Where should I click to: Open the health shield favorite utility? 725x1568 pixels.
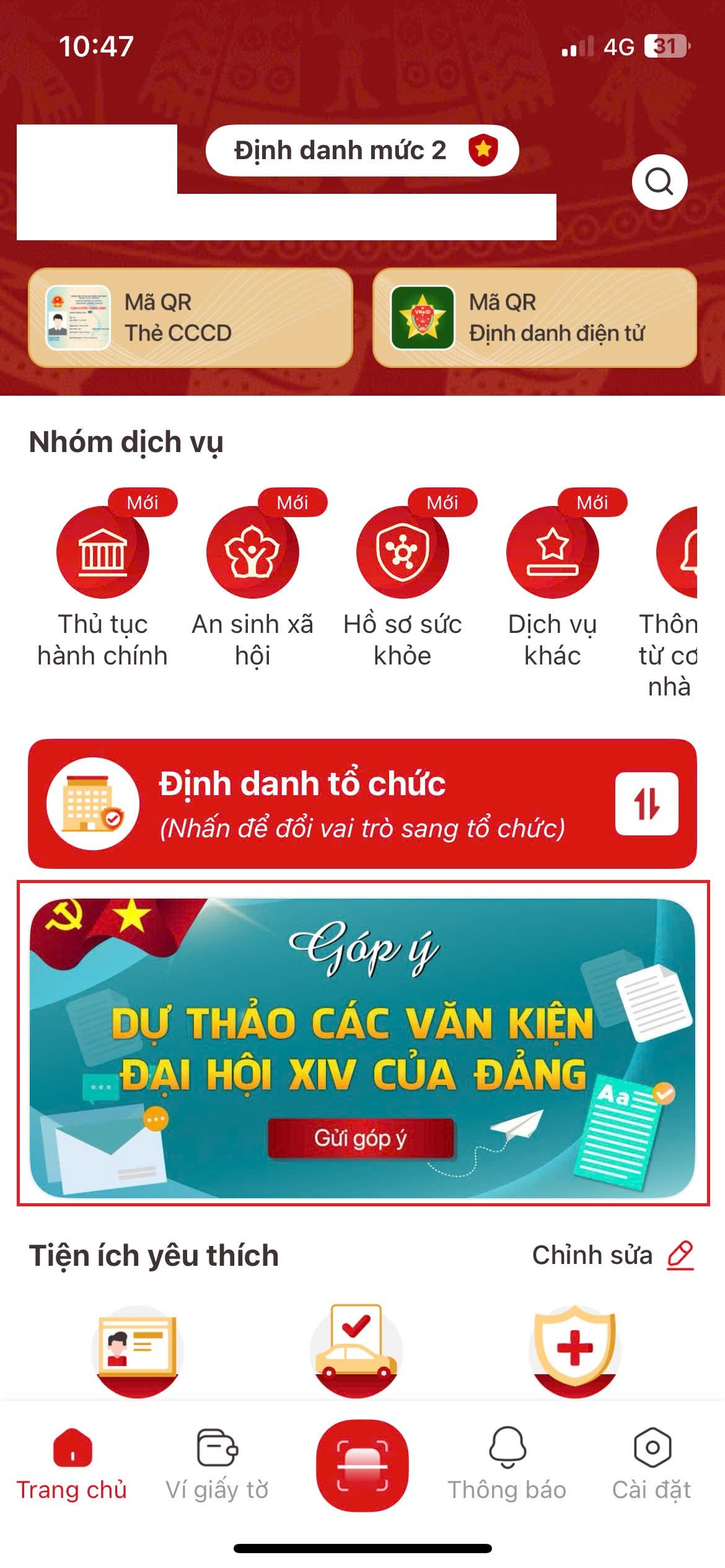tap(574, 1351)
